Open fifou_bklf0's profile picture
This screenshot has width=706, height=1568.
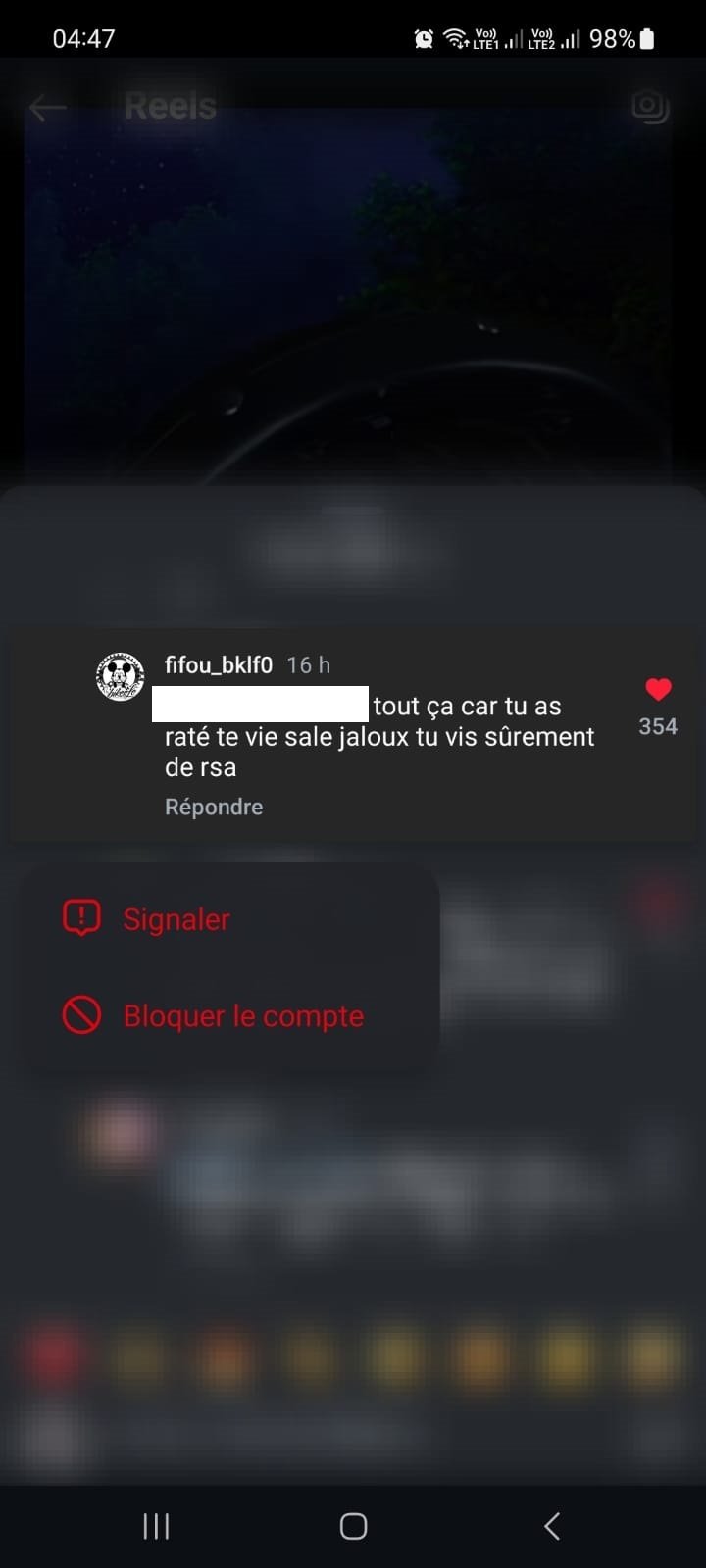[x=120, y=677]
